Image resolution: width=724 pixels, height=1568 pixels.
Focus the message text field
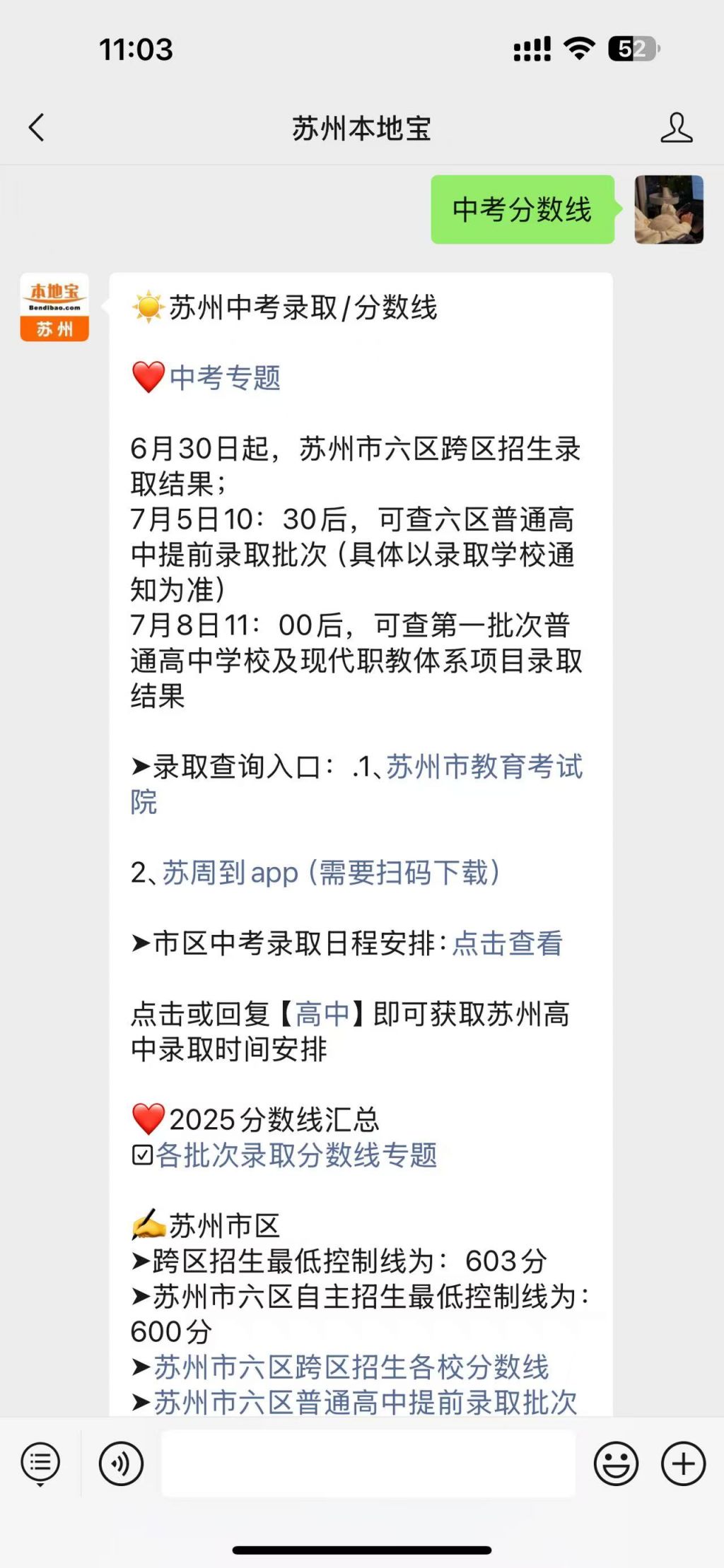click(x=368, y=1463)
